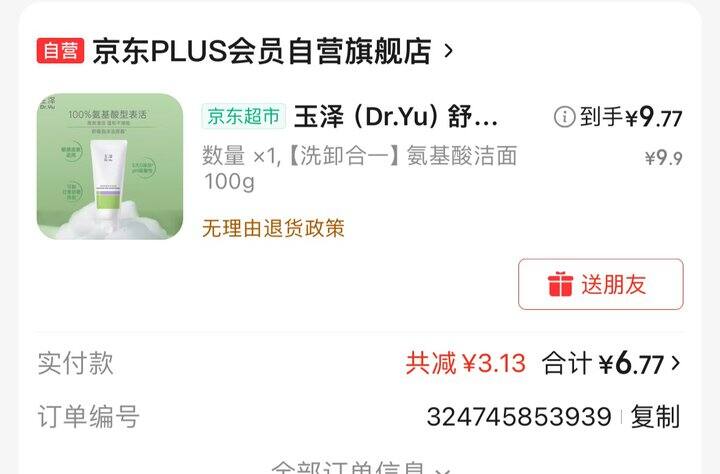Open the 玉泽 cleanser product thumbnail
Viewport: 720px width, 474px height.
tap(110, 166)
